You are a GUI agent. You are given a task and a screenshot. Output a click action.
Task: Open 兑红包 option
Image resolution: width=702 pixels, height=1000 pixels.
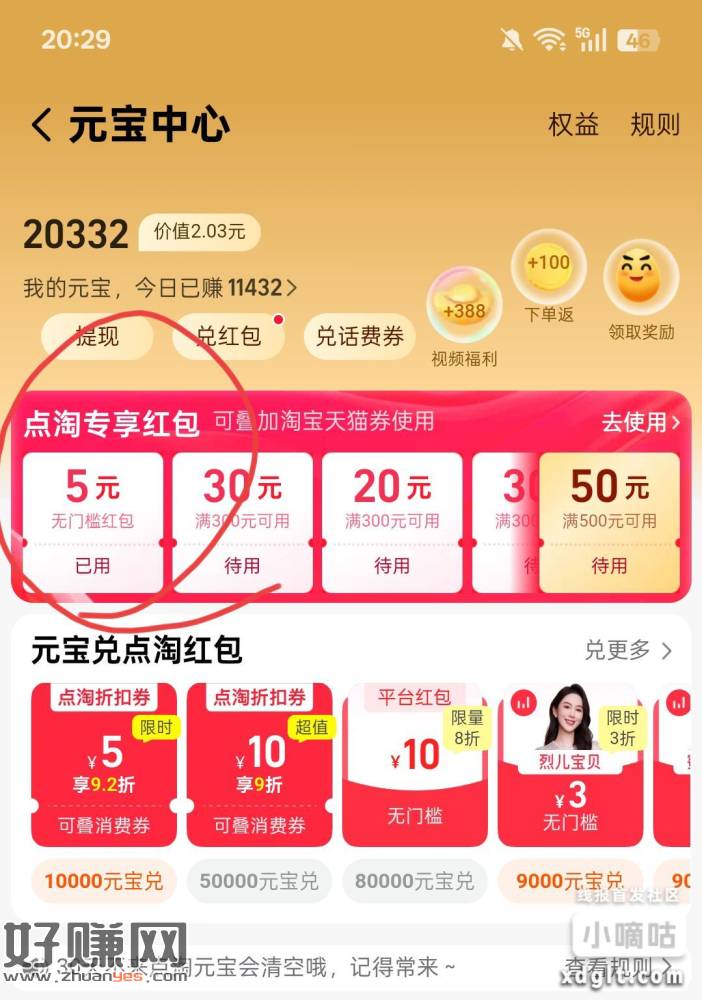click(228, 336)
